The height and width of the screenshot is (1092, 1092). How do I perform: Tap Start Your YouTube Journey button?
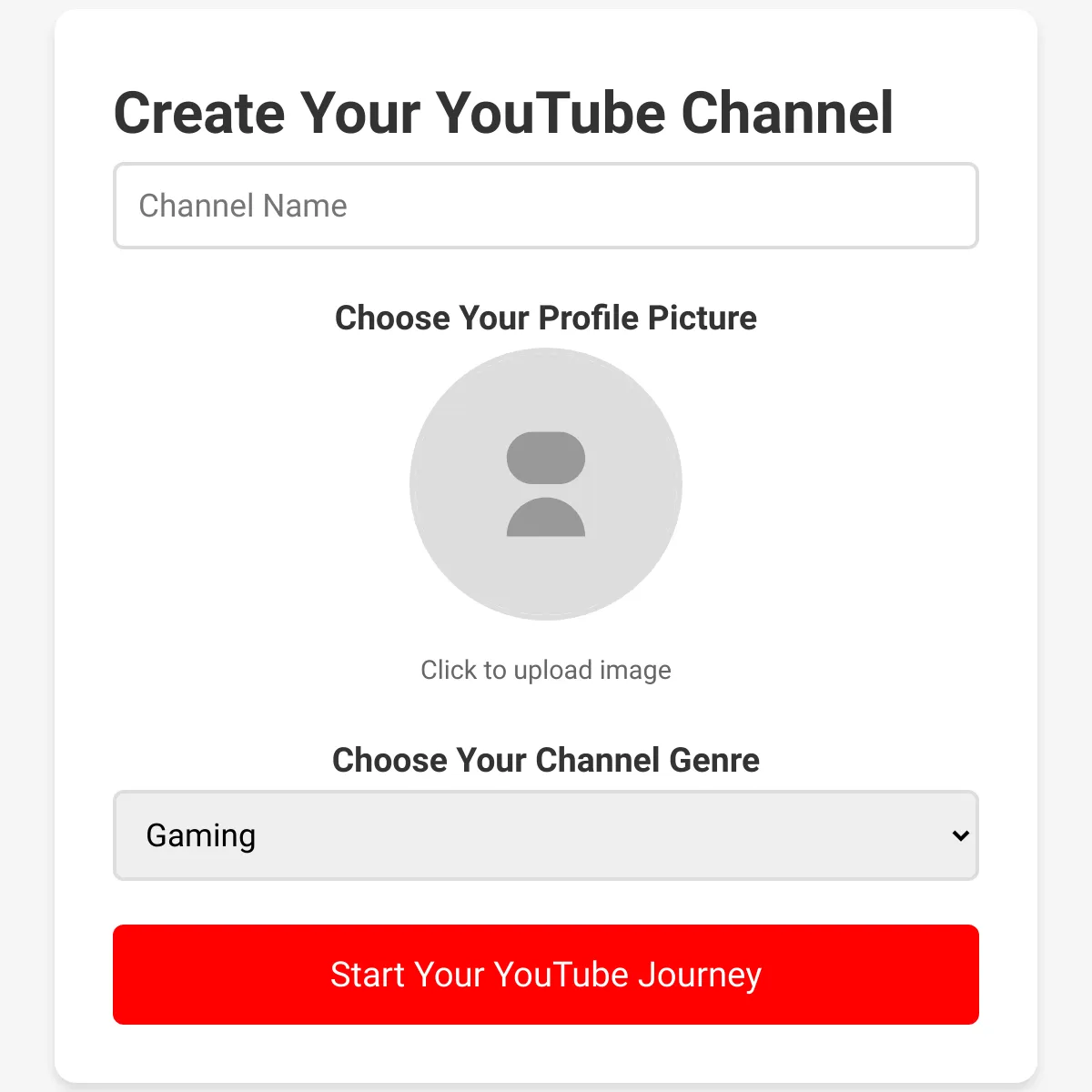pyautogui.click(x=546, y=975)
